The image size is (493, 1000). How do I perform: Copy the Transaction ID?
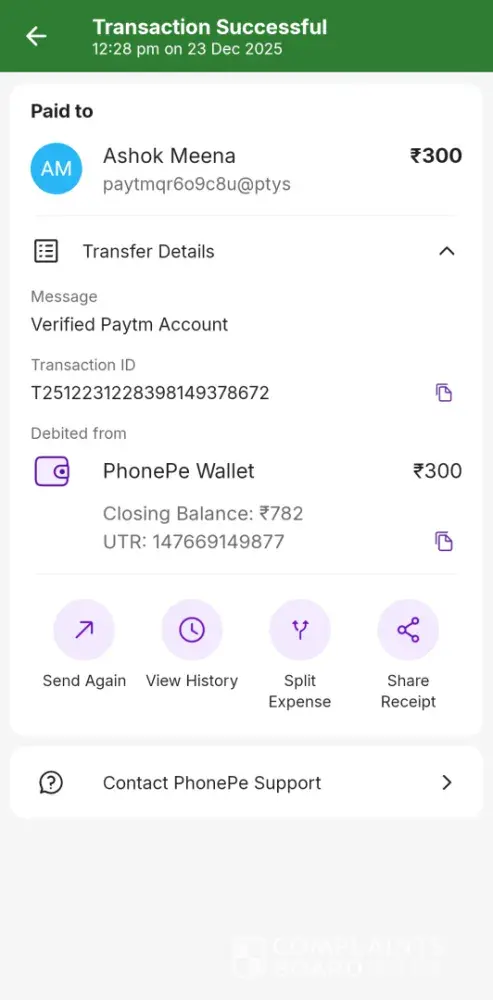click(x=444, y=393)
